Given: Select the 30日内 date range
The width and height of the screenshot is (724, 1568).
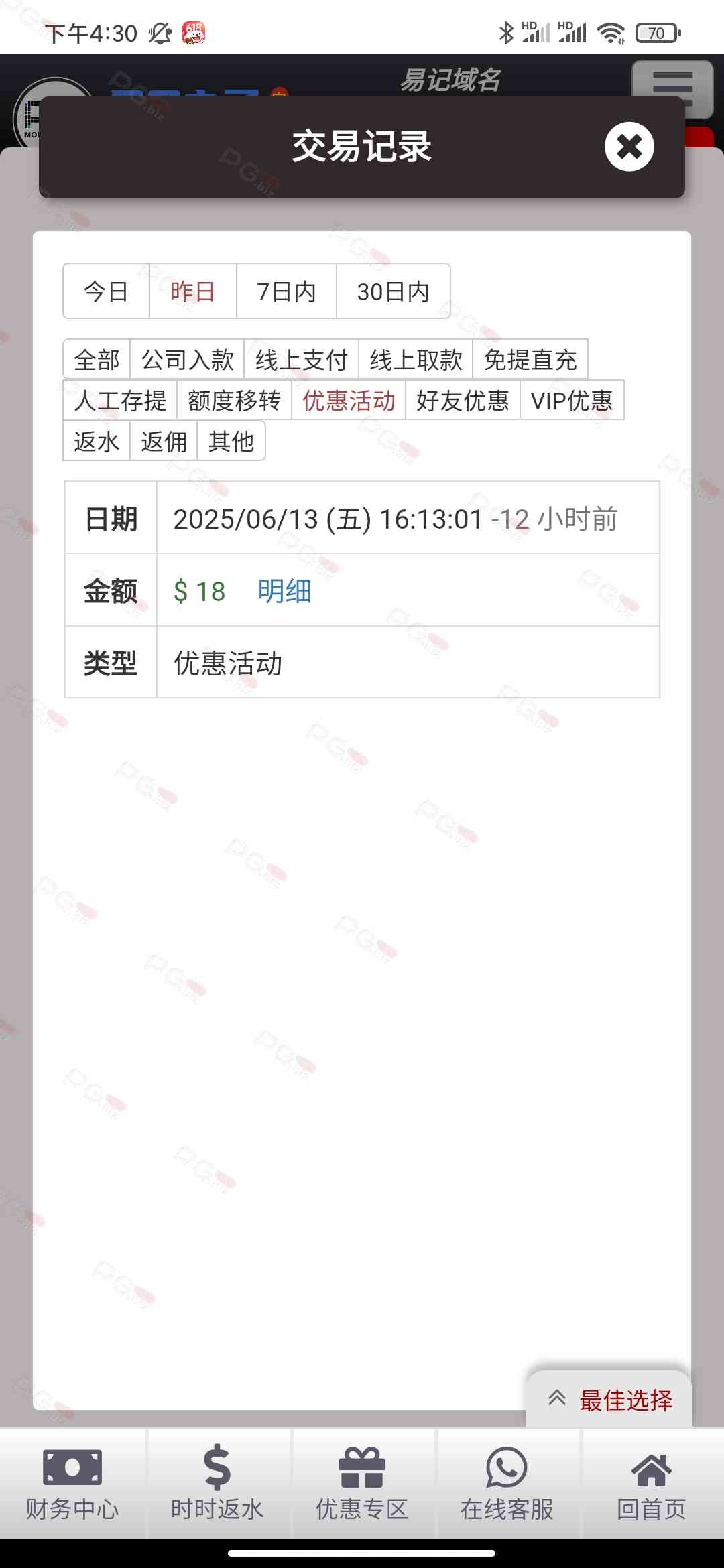Looking at the screenshot, I should [x=393, y=291].
